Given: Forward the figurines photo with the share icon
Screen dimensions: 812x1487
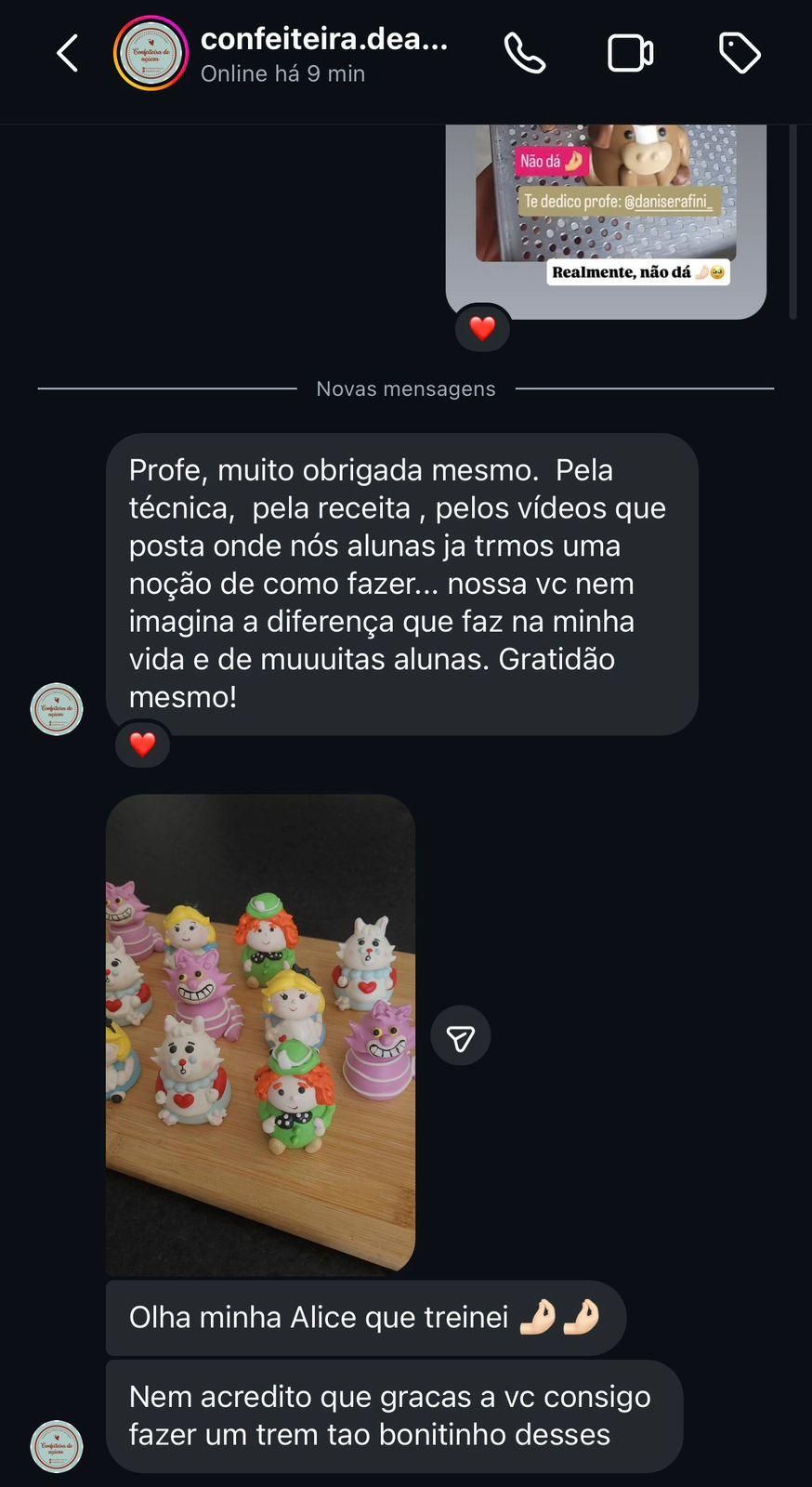Looking at the screenshot, I should tap(461, 1036).
